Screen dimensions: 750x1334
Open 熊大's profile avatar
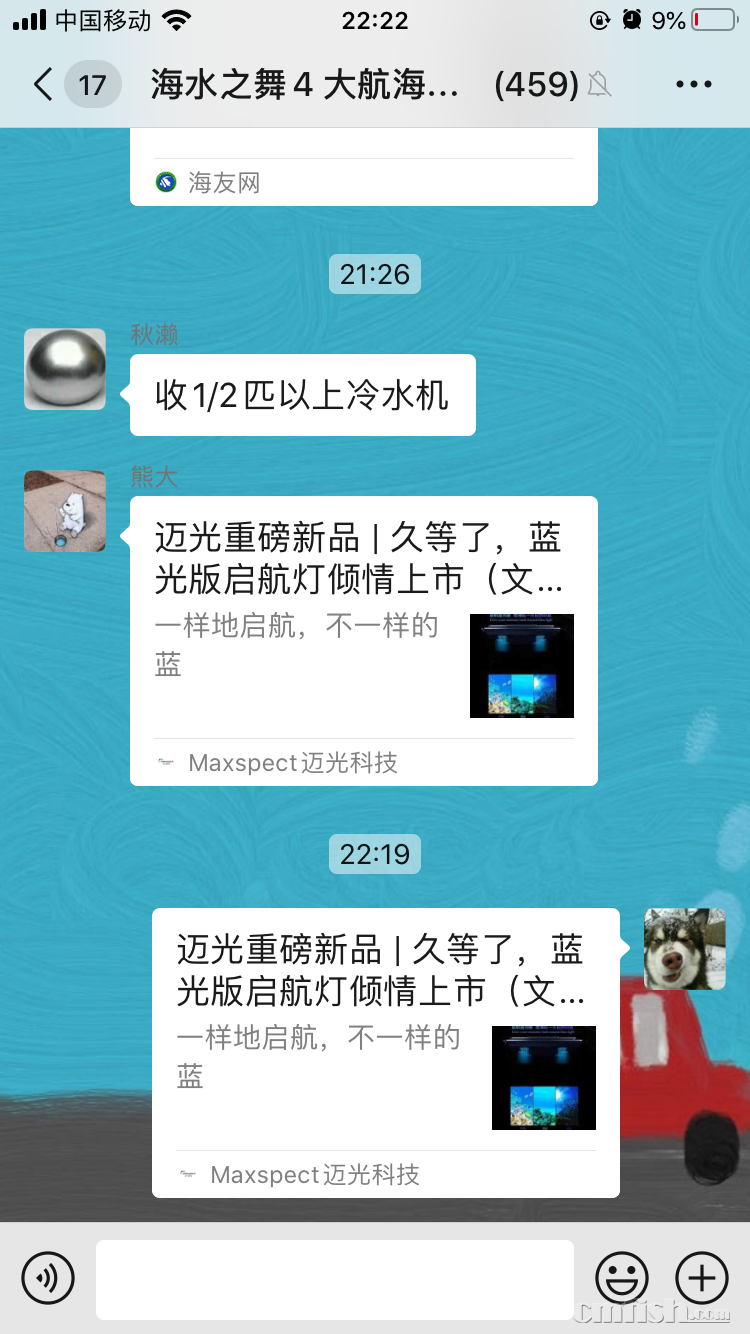(65, 511)
